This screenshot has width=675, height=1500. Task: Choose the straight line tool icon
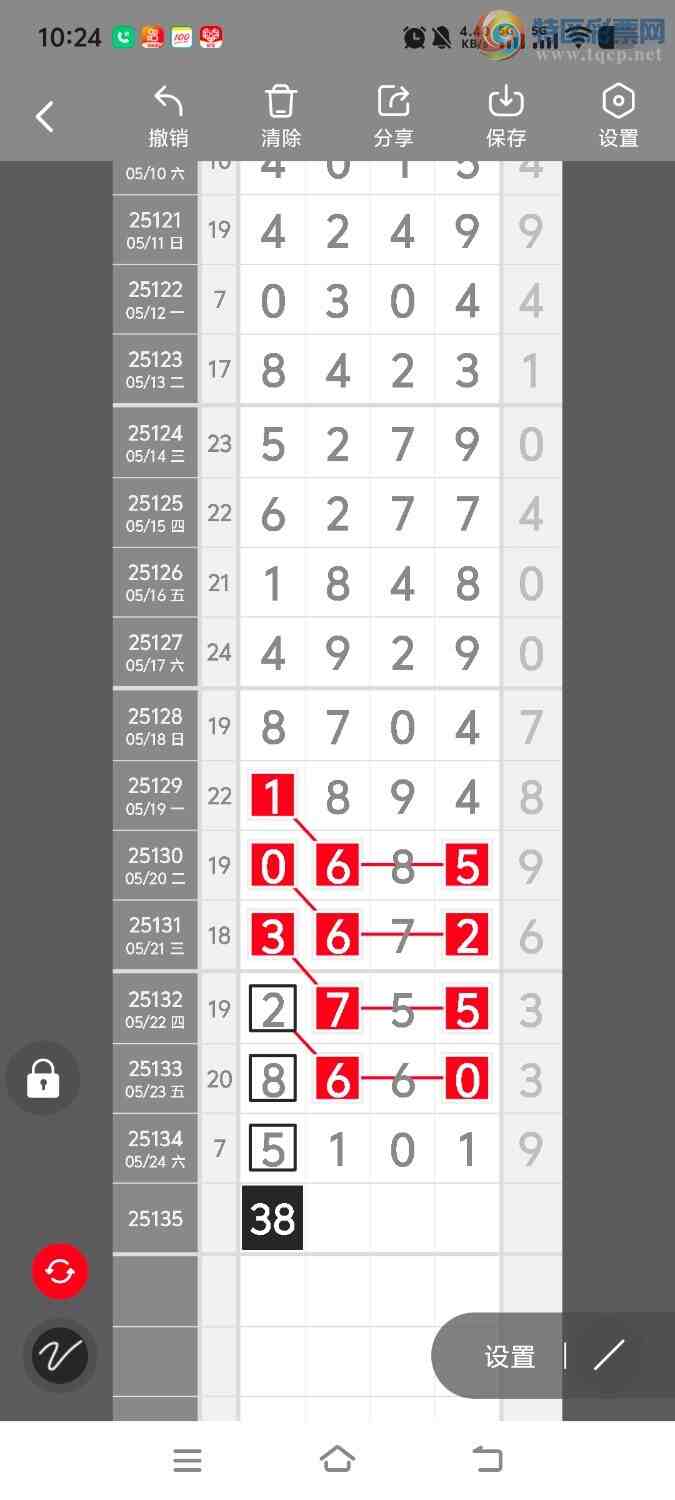click(x=609, y=1355)
